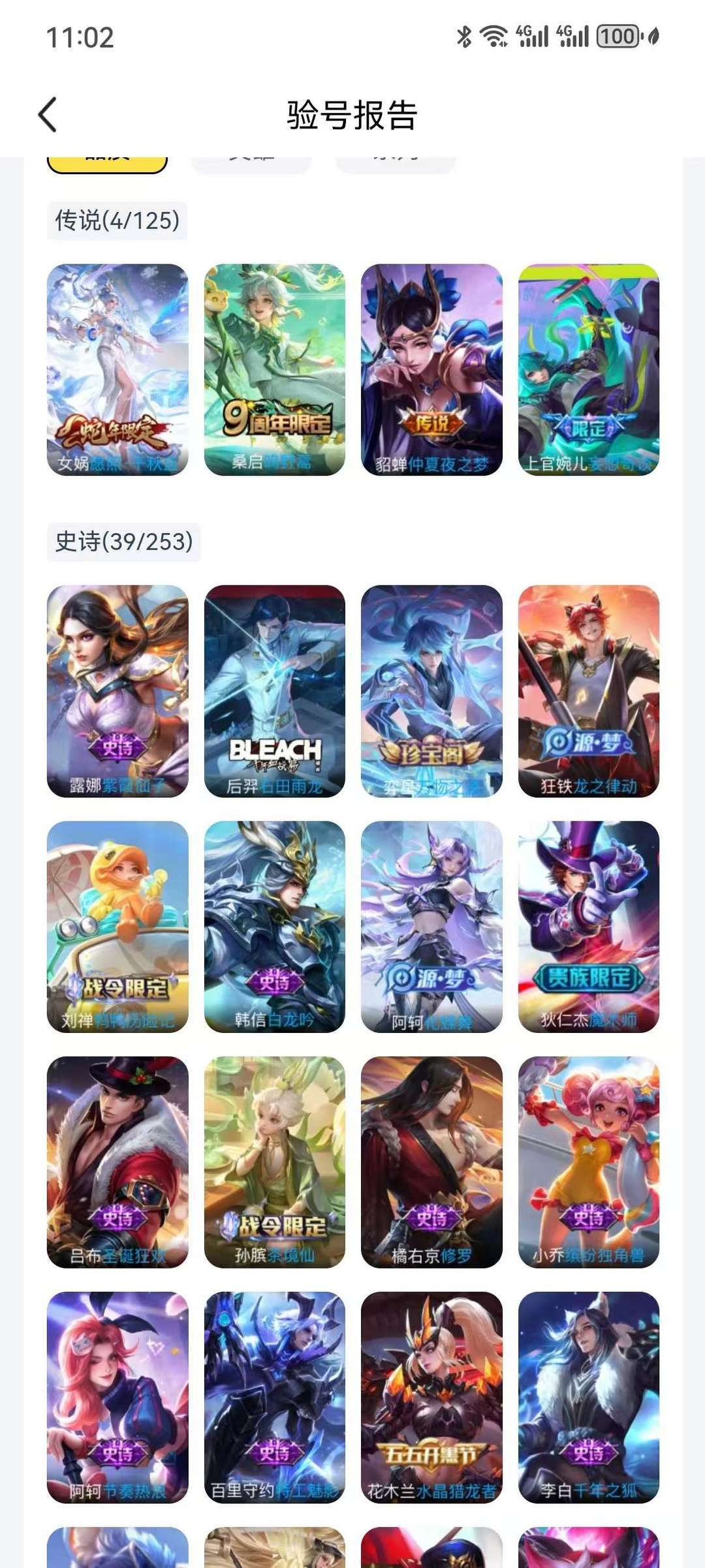View the 阿轲 节奏热浪 skin
Image resolution: width=705 pixels, height=1568 pixels.
click(x=117, y=1398)
